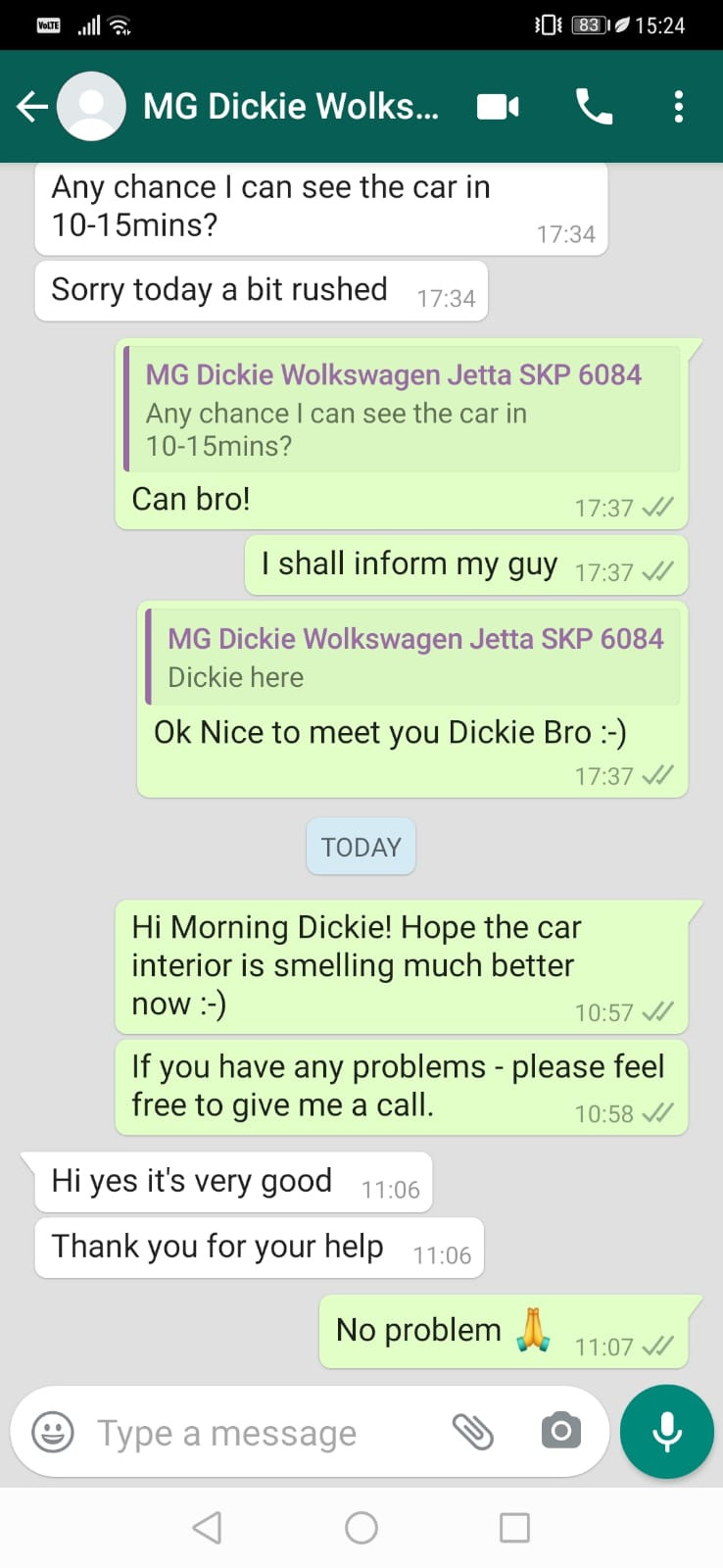Jump to quoted Dickie here message
This screenshot has width=723, height=1568.
412,657
